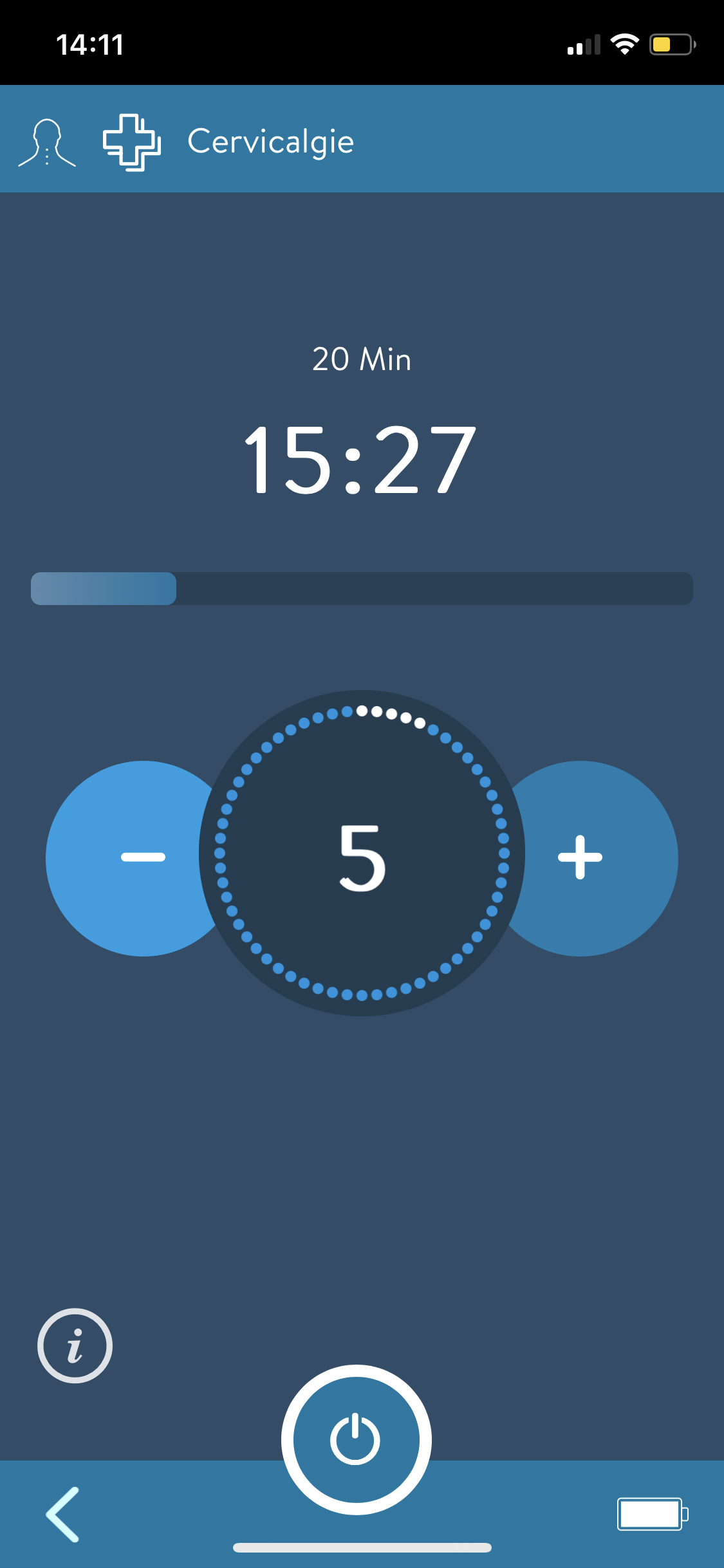The width and height of the screenshot is (724, 1568).
Task: Tap the power button to stop the session
Action: click(356, 1440)
